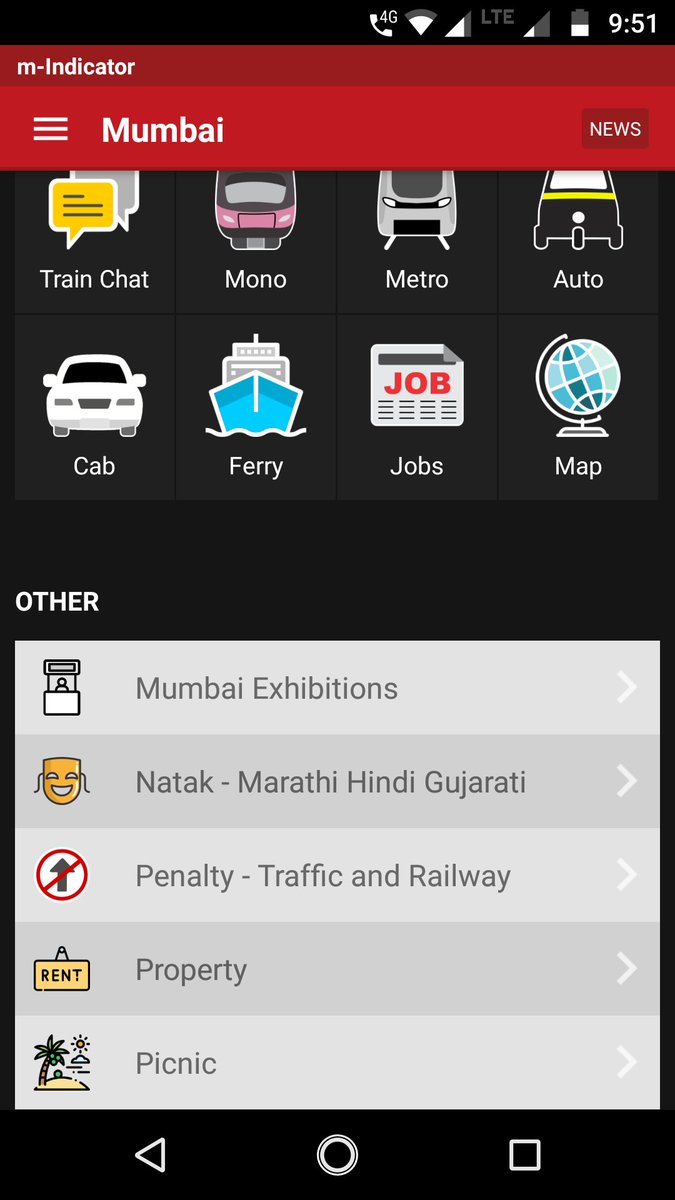Open the NEWS button
675x1200 pixels.
[x=615, y=129]
